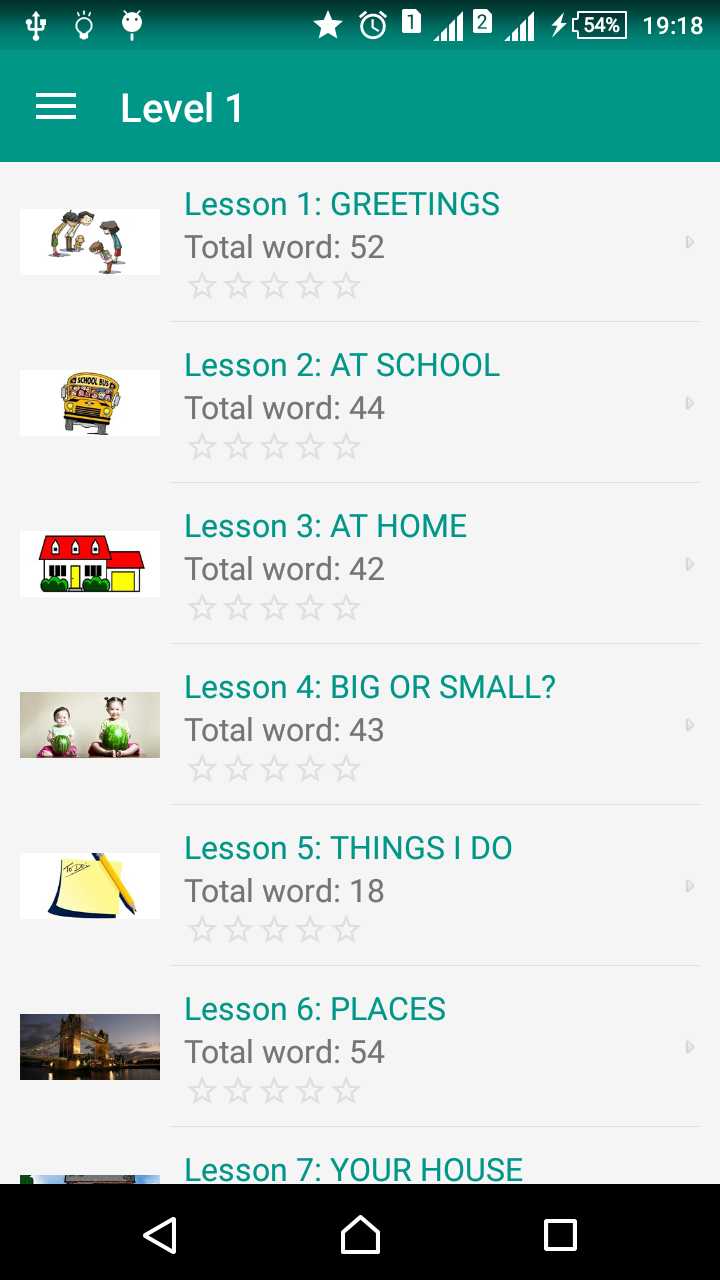This screenshot has height=1280, width=720.
Task: Open Lesson 7: YOUR HOUSE
Action: pyautogui.click(x=353, y=1169)
